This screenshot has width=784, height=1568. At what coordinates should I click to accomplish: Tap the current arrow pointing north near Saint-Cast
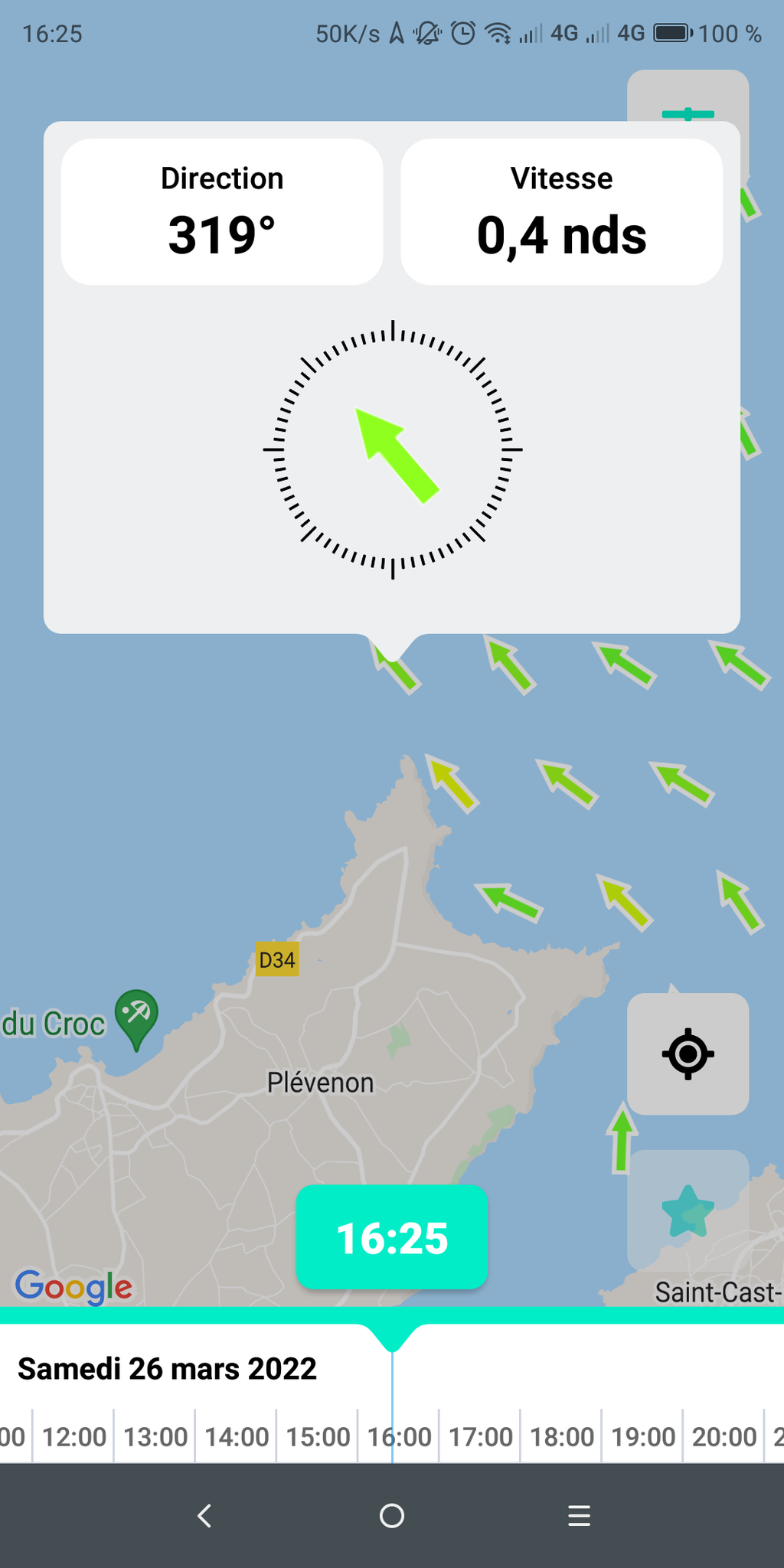[622, 1137]
